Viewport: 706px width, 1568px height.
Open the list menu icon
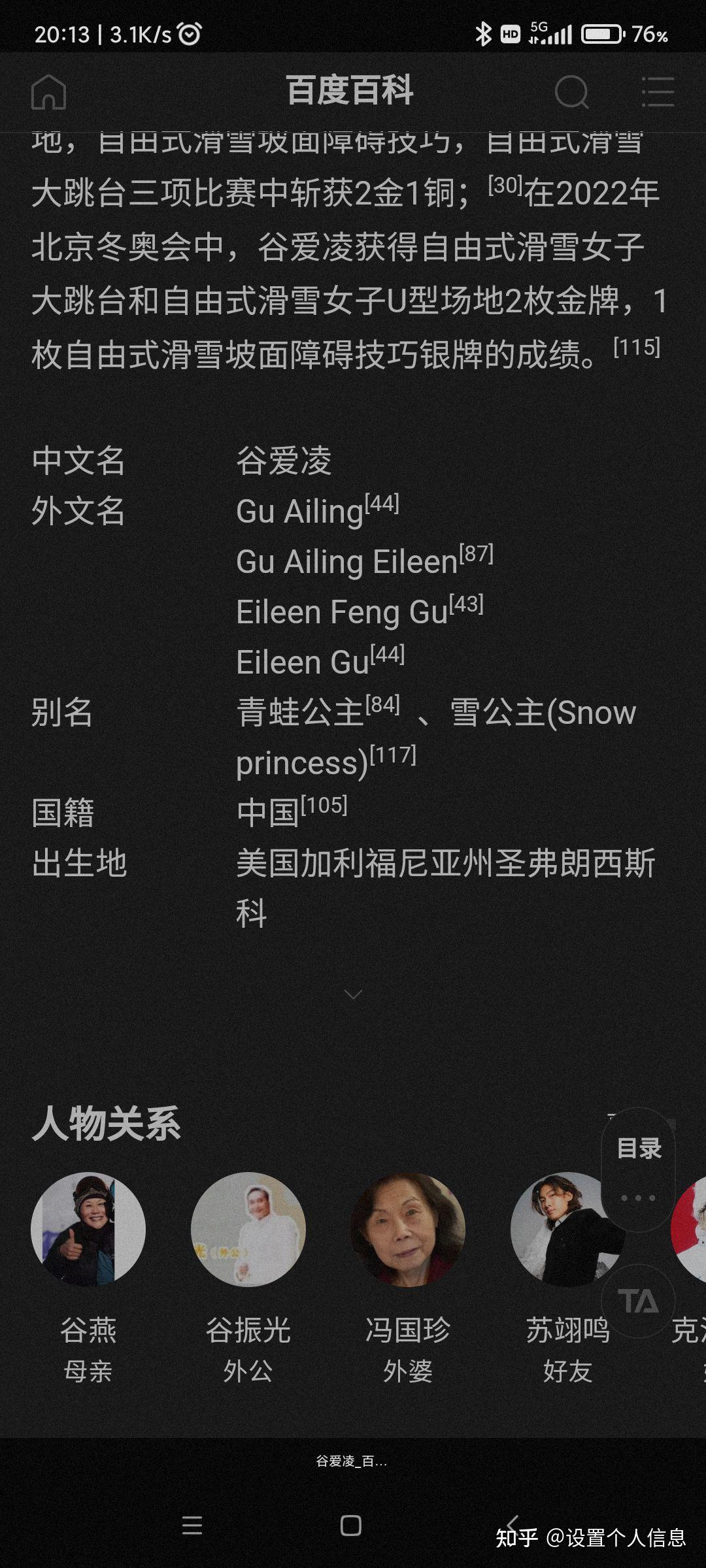657,91
